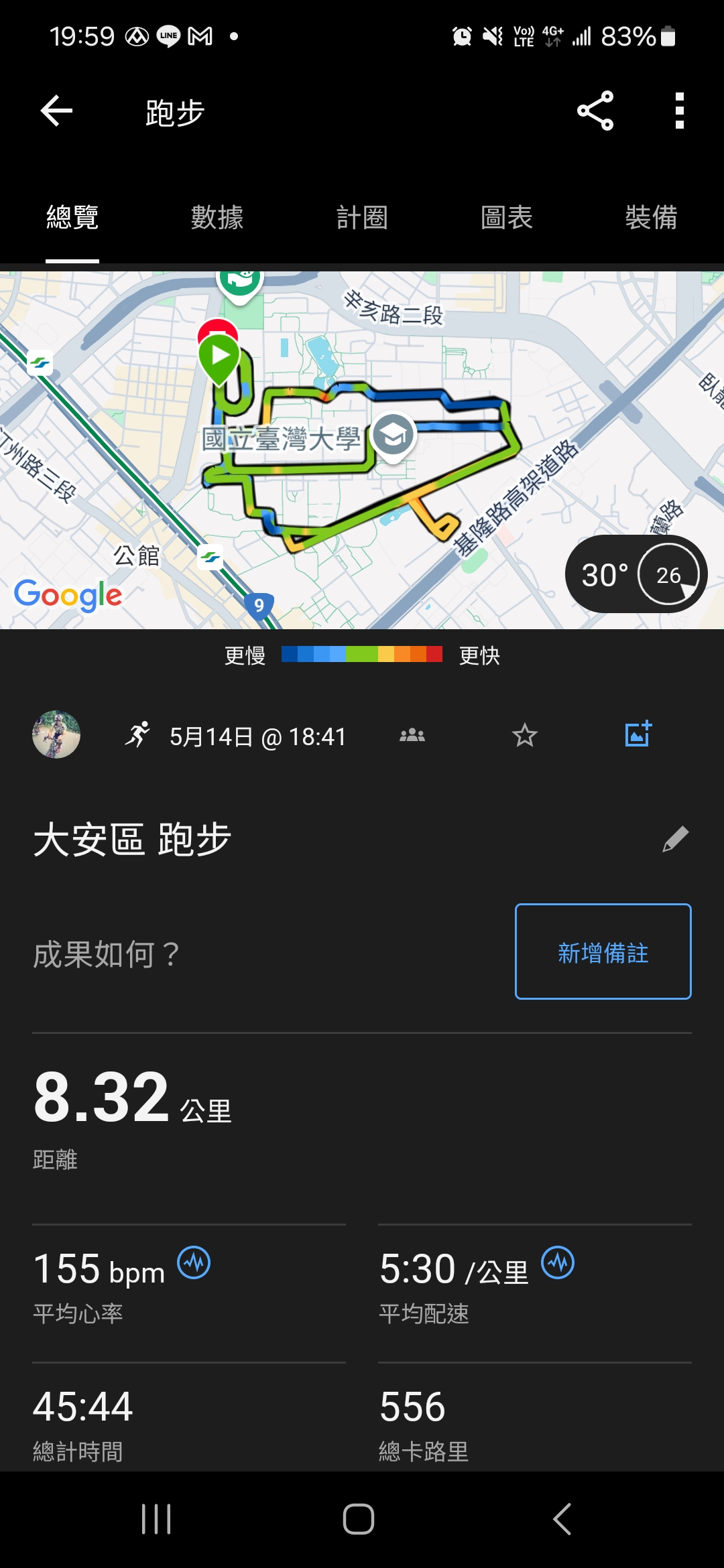The width and height of the screenshot is (724, 1568).
Task: Open pace insight icon beside 5:30 /公里
Action: 558,1263
